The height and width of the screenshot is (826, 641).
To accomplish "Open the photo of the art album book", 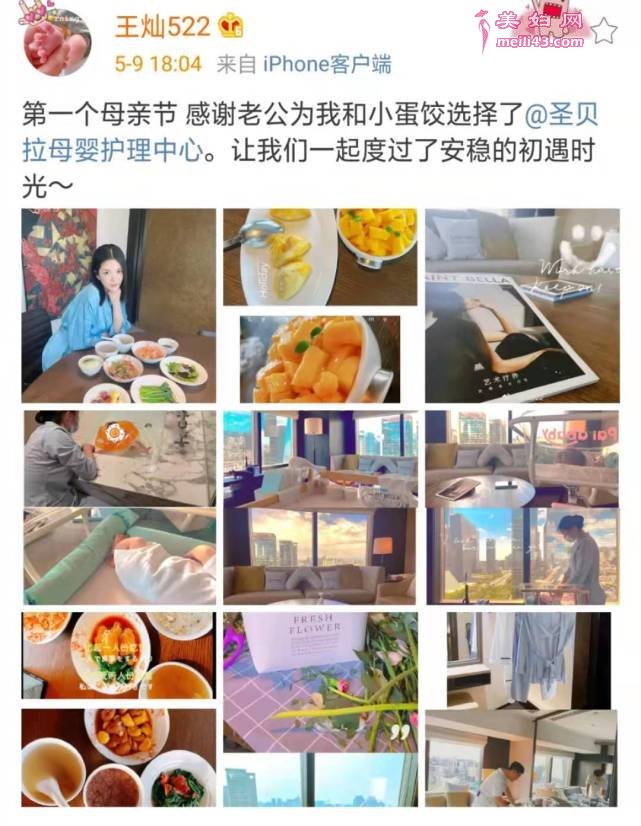I will tap(521, 305).
